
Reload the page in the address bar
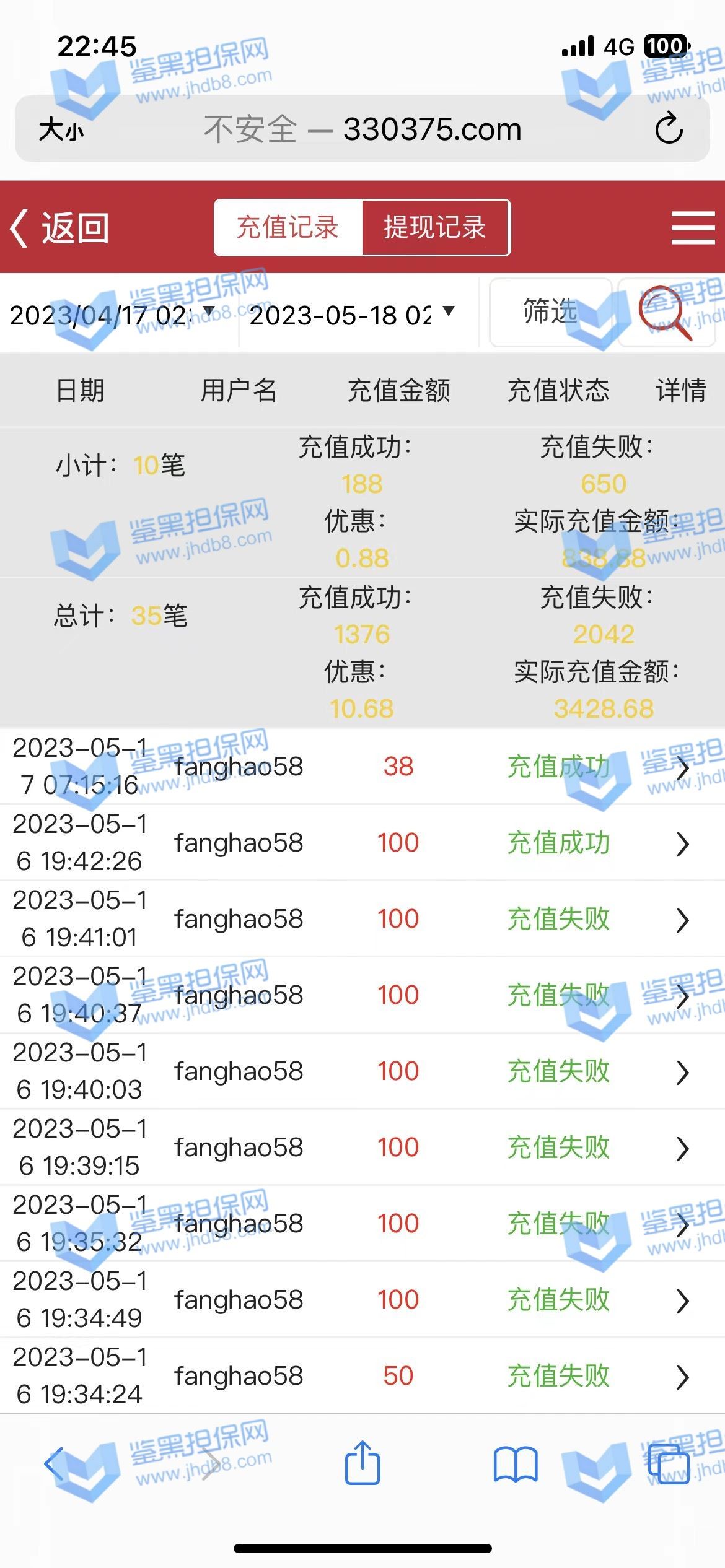point(669,128)
